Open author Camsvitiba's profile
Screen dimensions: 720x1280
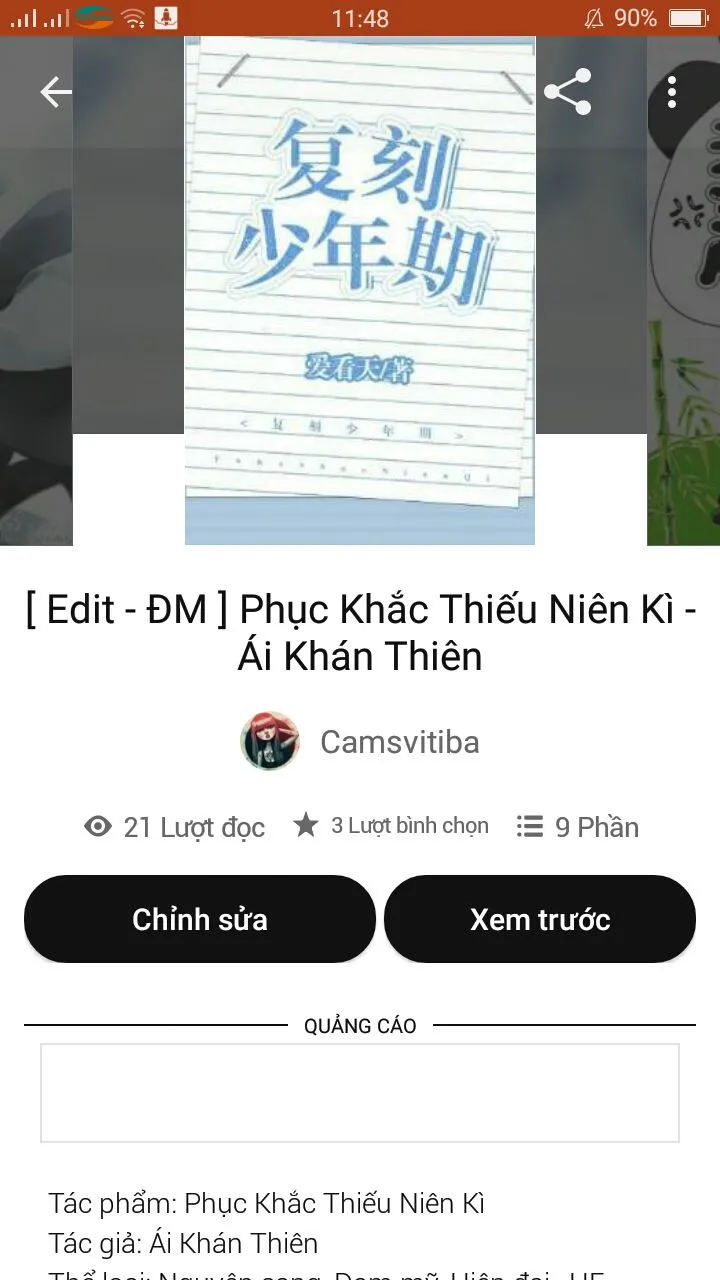tap(360, 741)
